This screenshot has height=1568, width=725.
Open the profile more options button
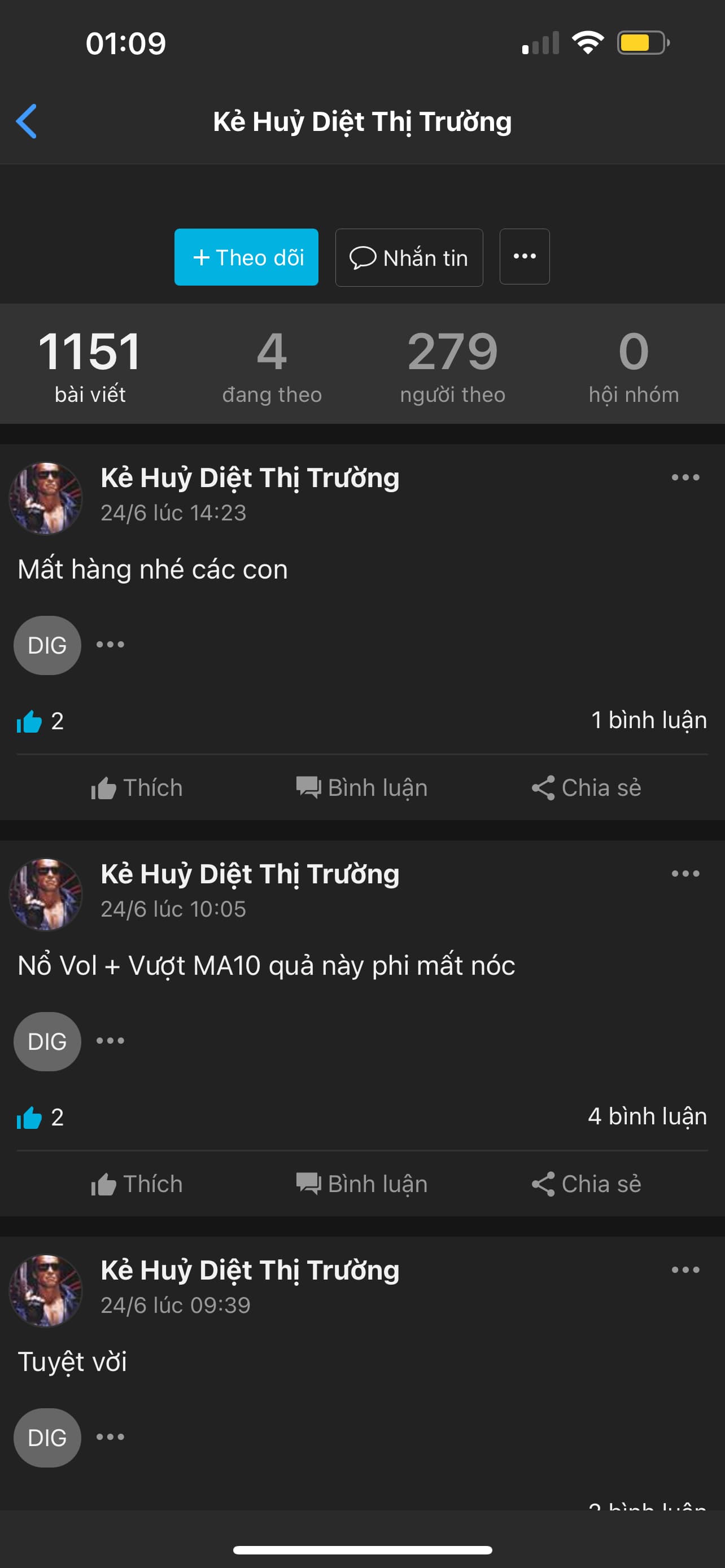(524, 257)
